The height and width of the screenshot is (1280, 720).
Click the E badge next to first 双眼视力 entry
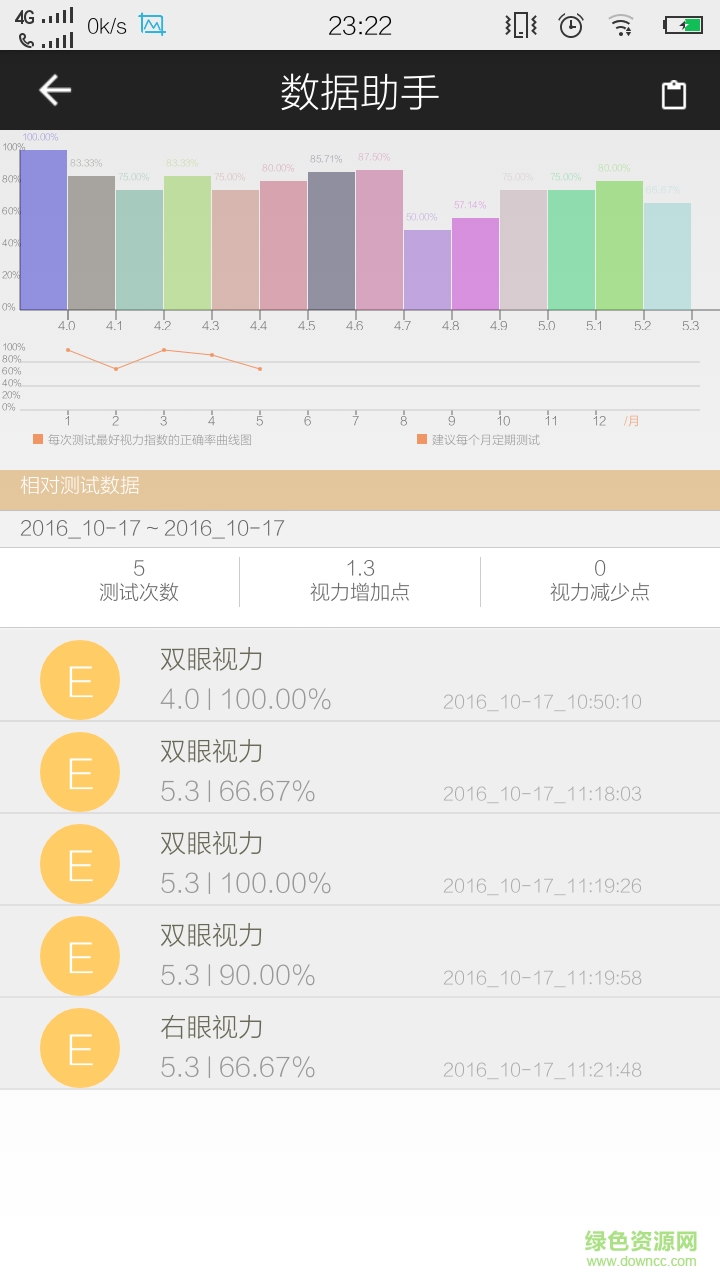[80, 680]
